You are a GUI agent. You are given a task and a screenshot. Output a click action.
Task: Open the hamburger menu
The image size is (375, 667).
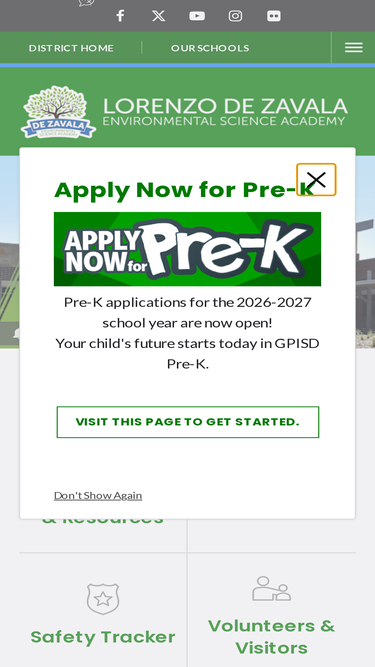tap(353, 48)
